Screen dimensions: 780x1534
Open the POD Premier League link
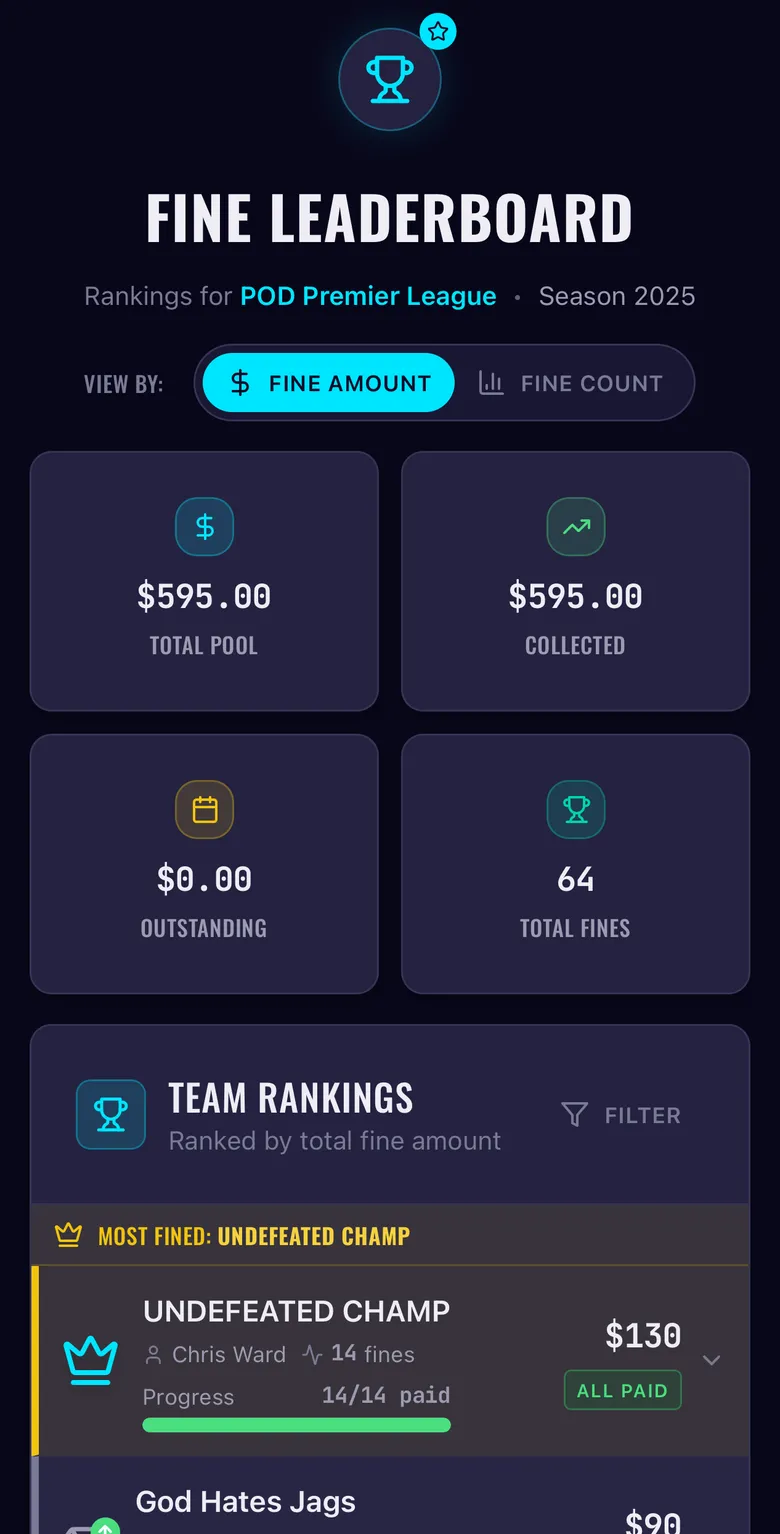(x=367, y=296)
